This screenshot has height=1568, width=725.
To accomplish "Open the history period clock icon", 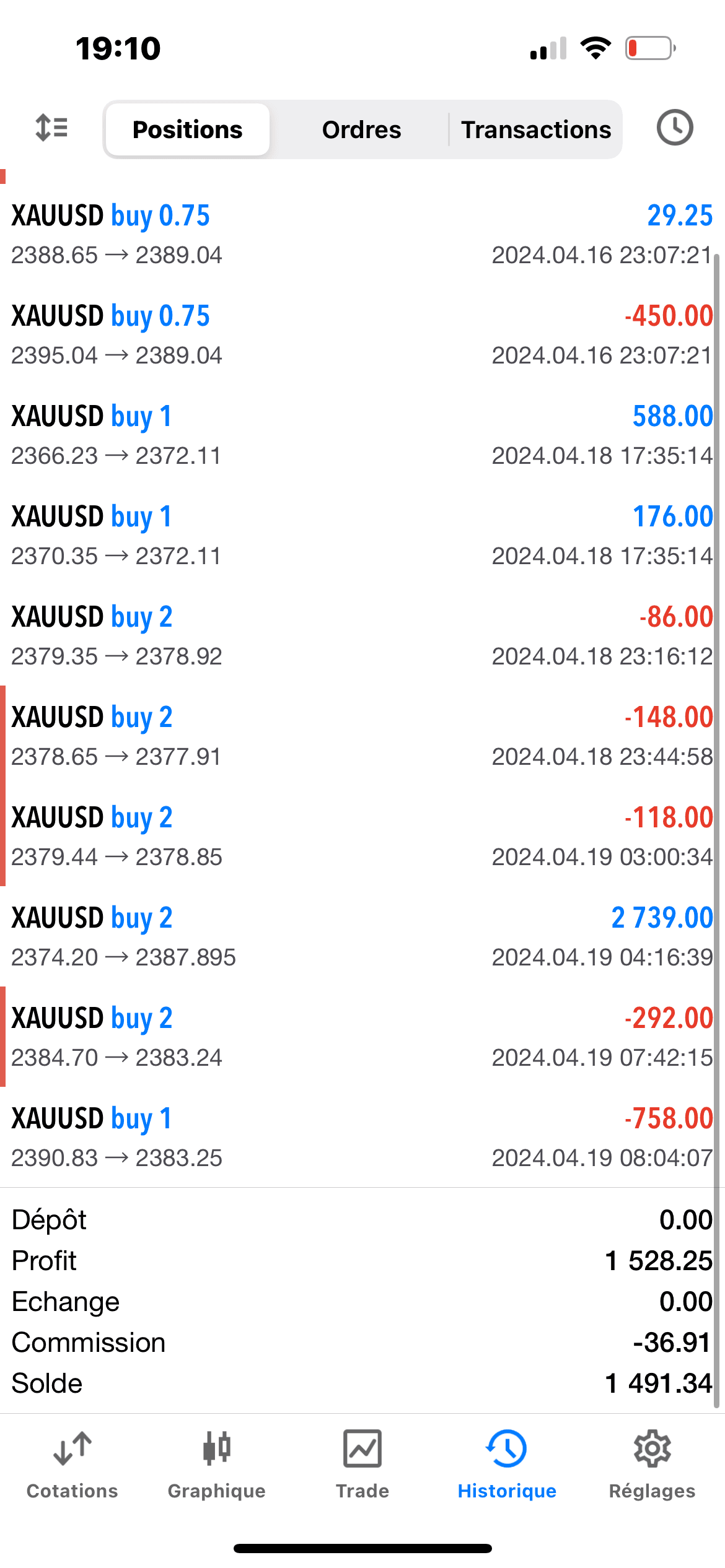I will tap(674, 128).
